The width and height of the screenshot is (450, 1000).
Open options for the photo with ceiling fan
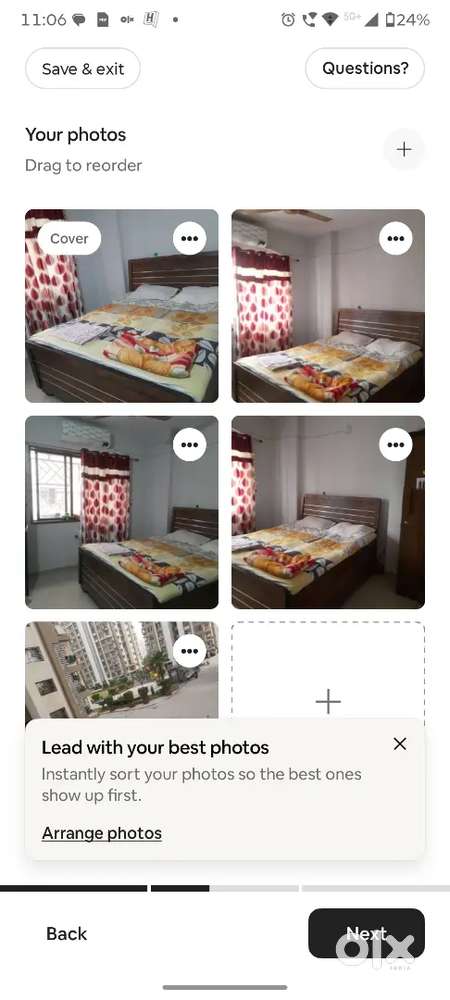pos(396,239)
